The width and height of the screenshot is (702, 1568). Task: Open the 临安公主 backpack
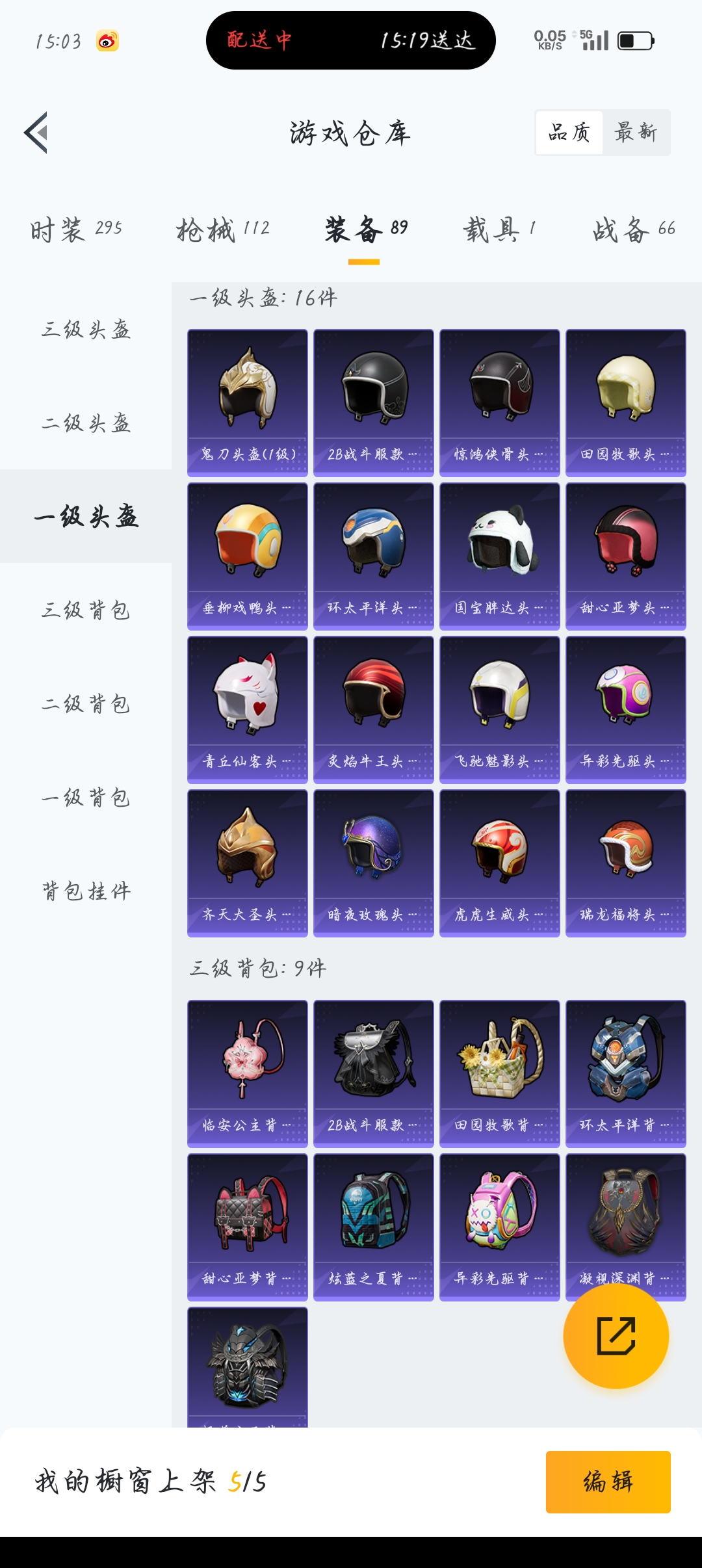tap(248, 1073)
